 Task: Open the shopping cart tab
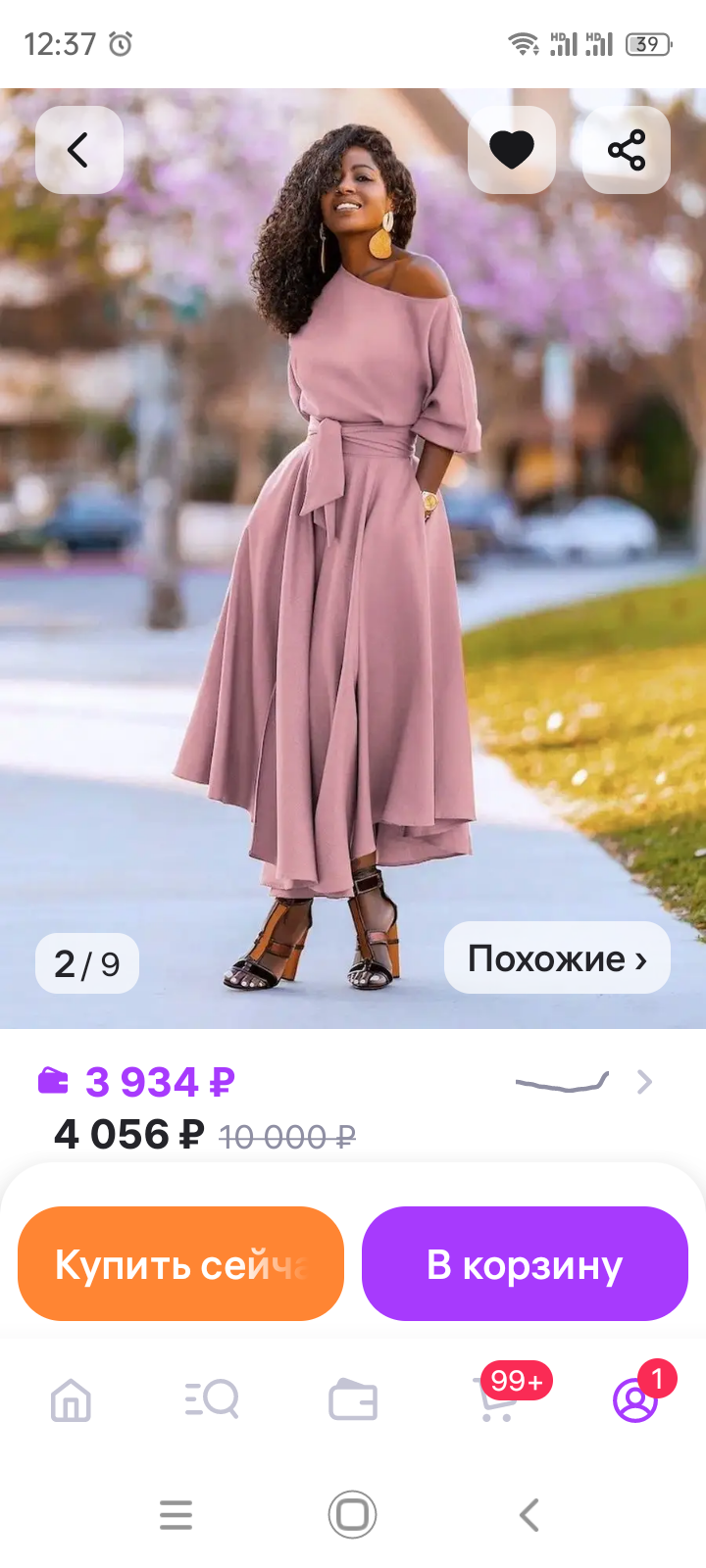[496, 1399]
